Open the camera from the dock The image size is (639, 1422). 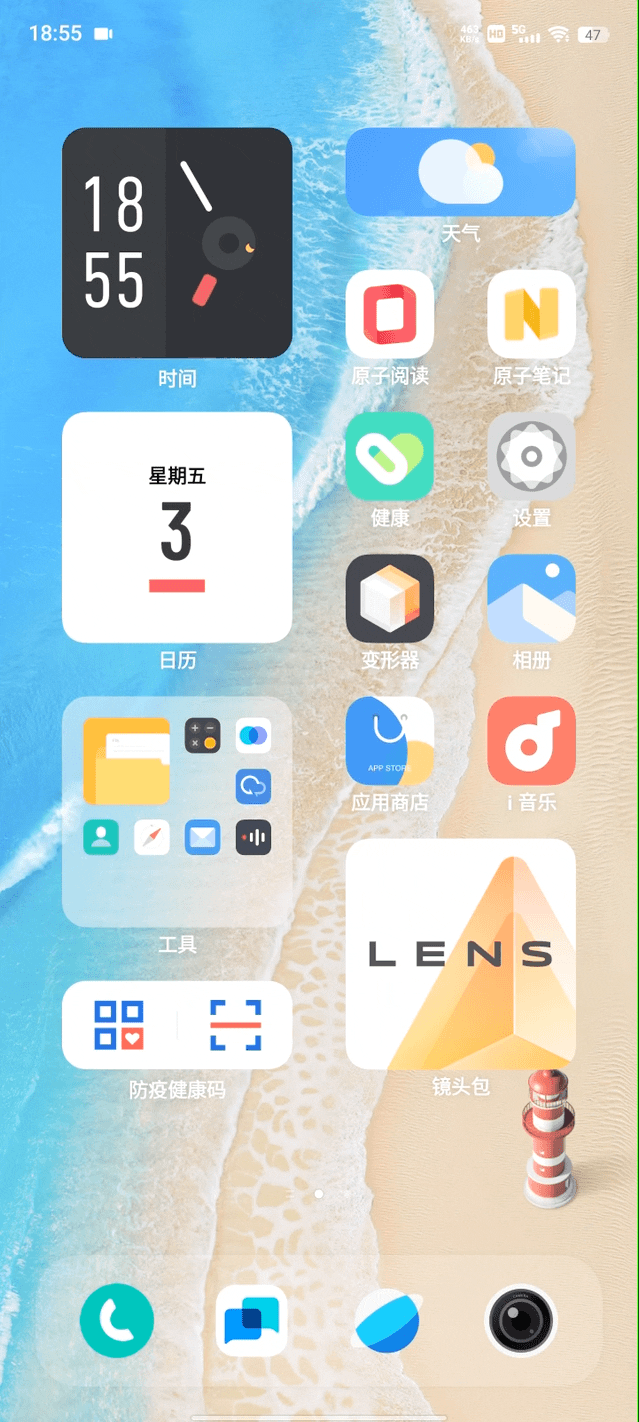click(521, 1320)
